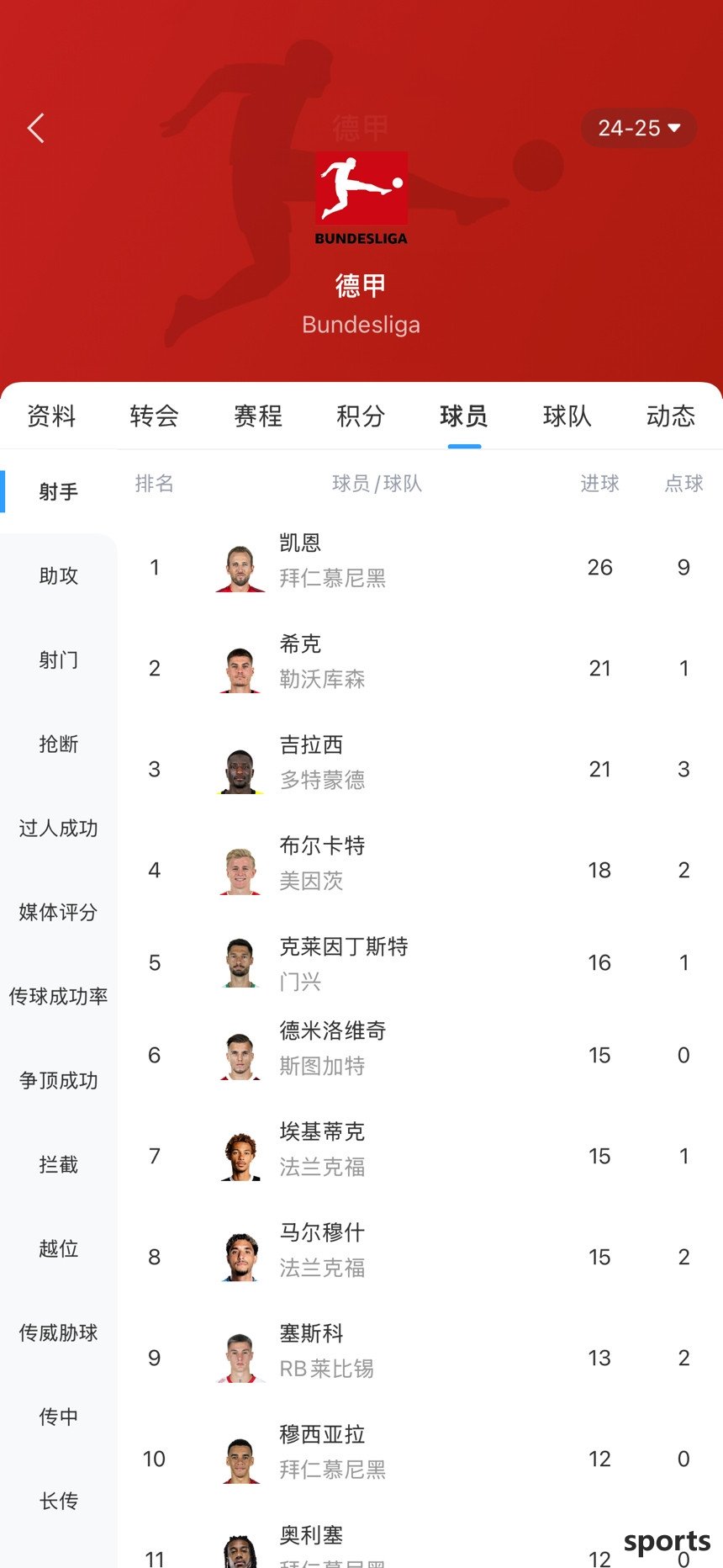The image size is (723, 1568).
Task: Go back using the top-left arrow
Action: [x=36, y=129]
